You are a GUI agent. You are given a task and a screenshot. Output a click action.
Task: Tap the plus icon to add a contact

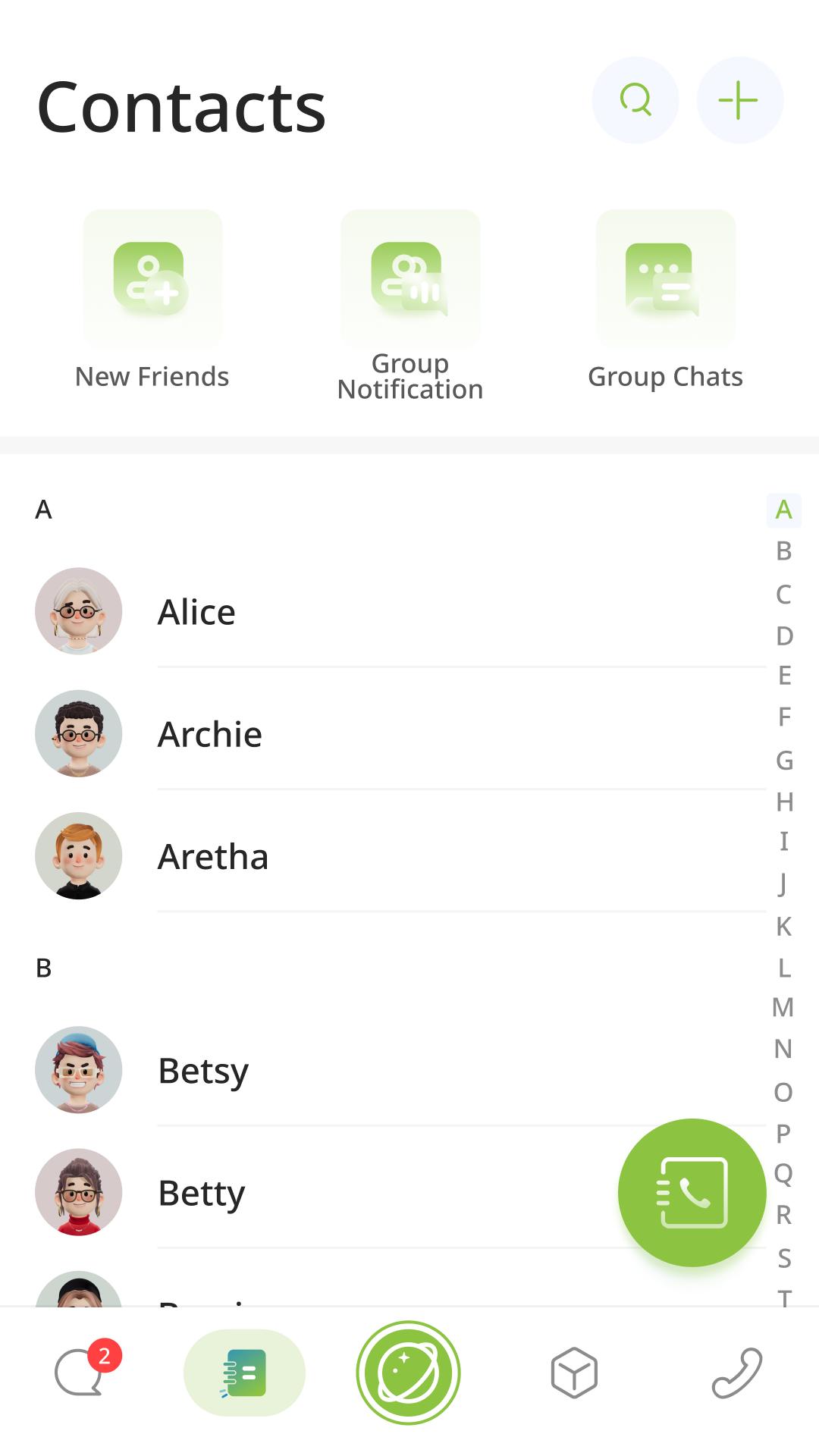739,100
